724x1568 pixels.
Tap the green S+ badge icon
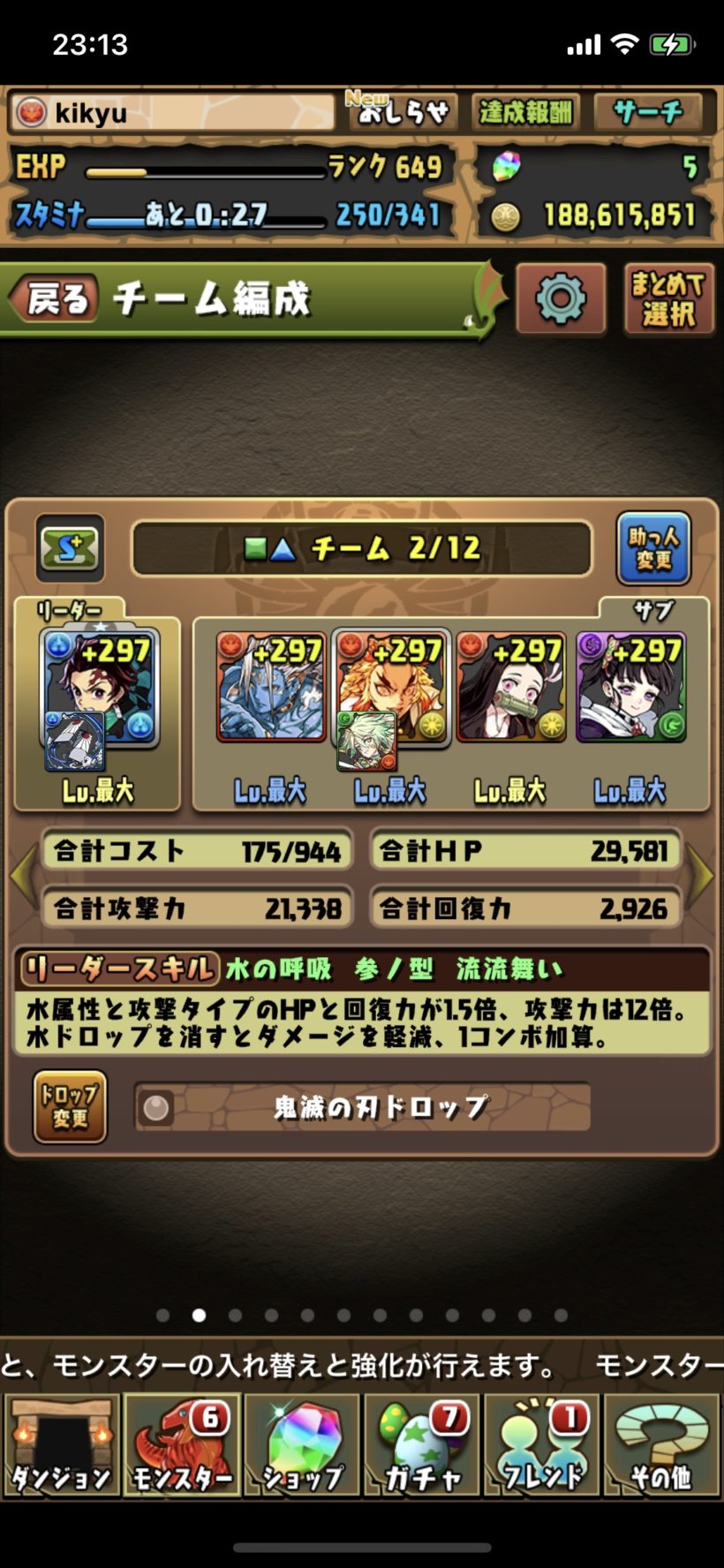[x=71, y=548]
